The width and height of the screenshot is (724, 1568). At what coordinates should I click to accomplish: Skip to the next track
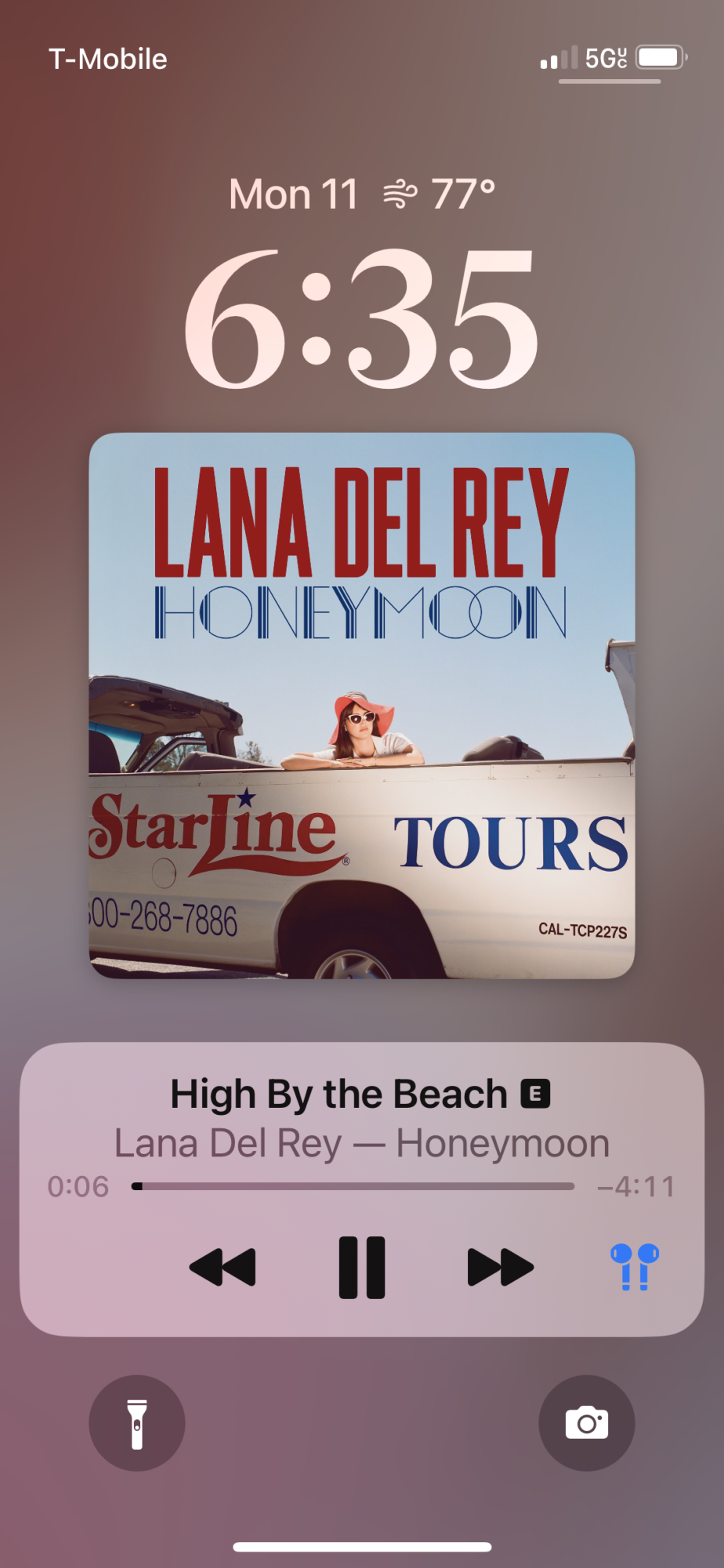click(500, 1267)
